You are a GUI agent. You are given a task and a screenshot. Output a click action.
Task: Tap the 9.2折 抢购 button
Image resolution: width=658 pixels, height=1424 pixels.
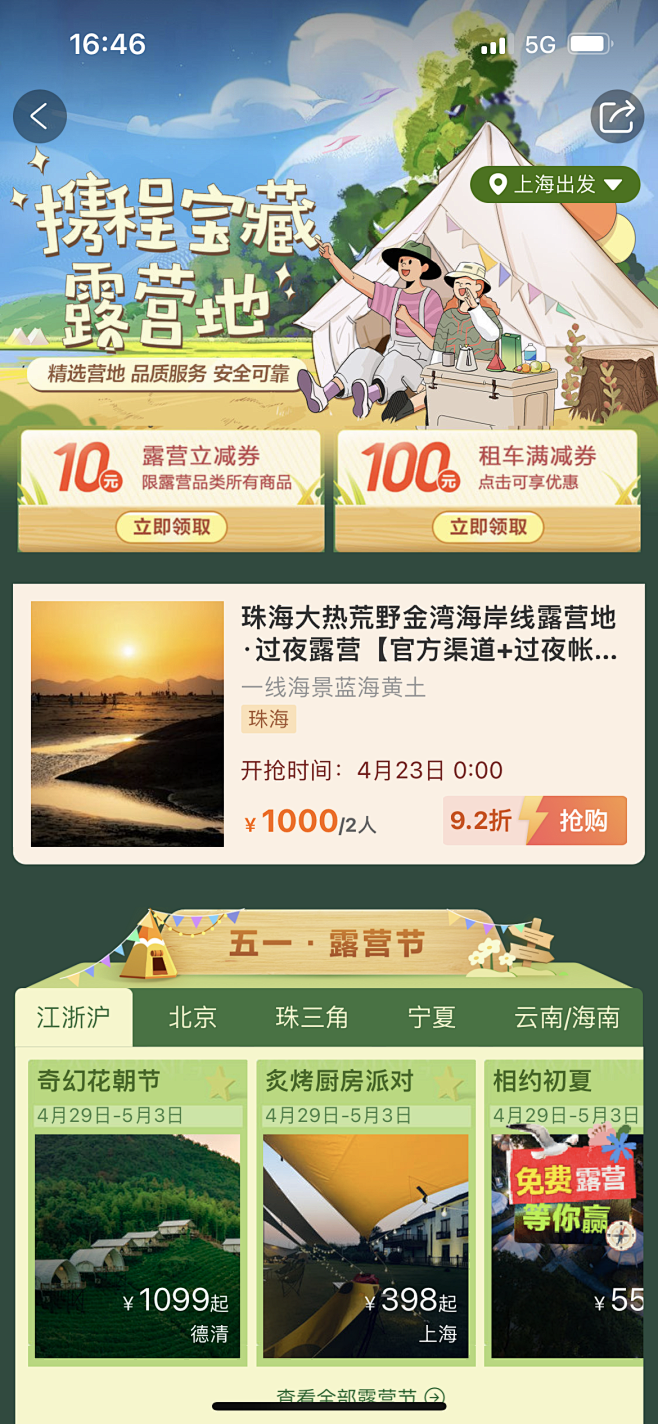(x=535, y=821)
